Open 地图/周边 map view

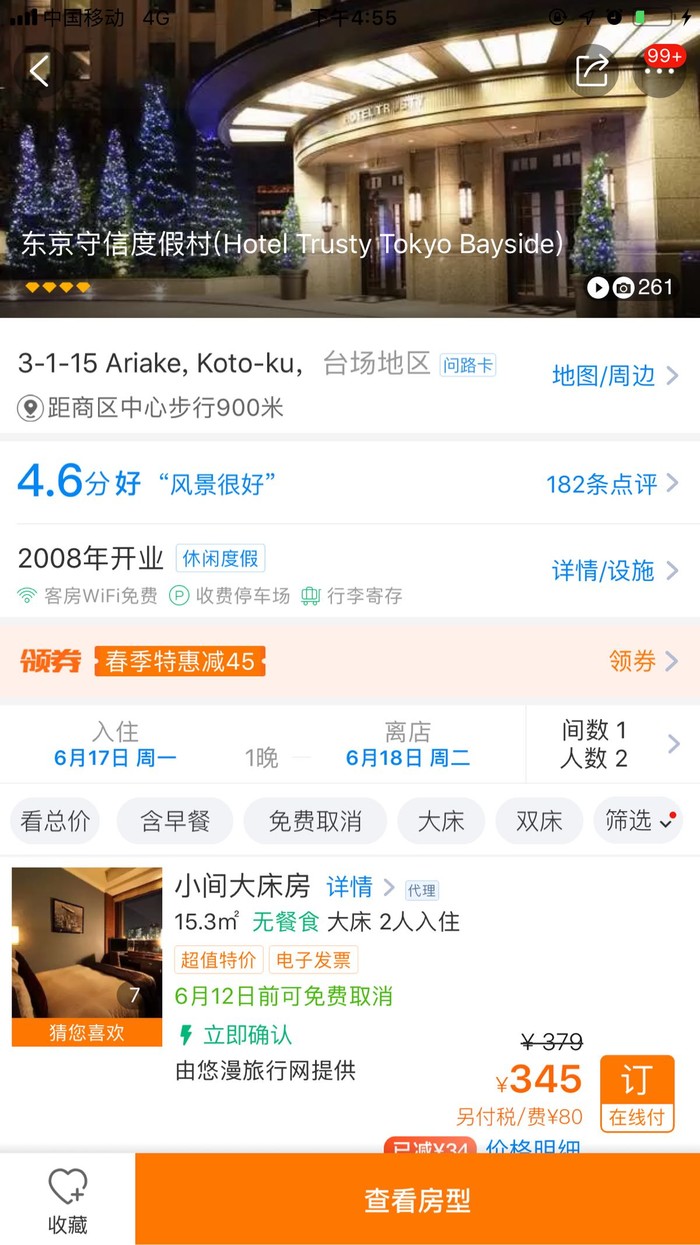pos(614,376)
